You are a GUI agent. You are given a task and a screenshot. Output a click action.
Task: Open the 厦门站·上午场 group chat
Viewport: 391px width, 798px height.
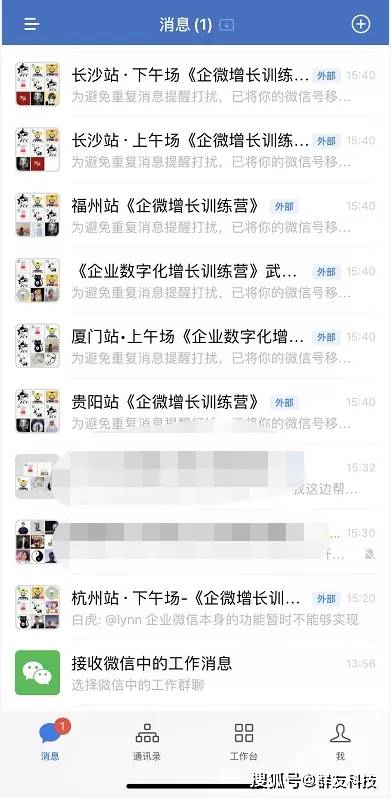point(196,346)
